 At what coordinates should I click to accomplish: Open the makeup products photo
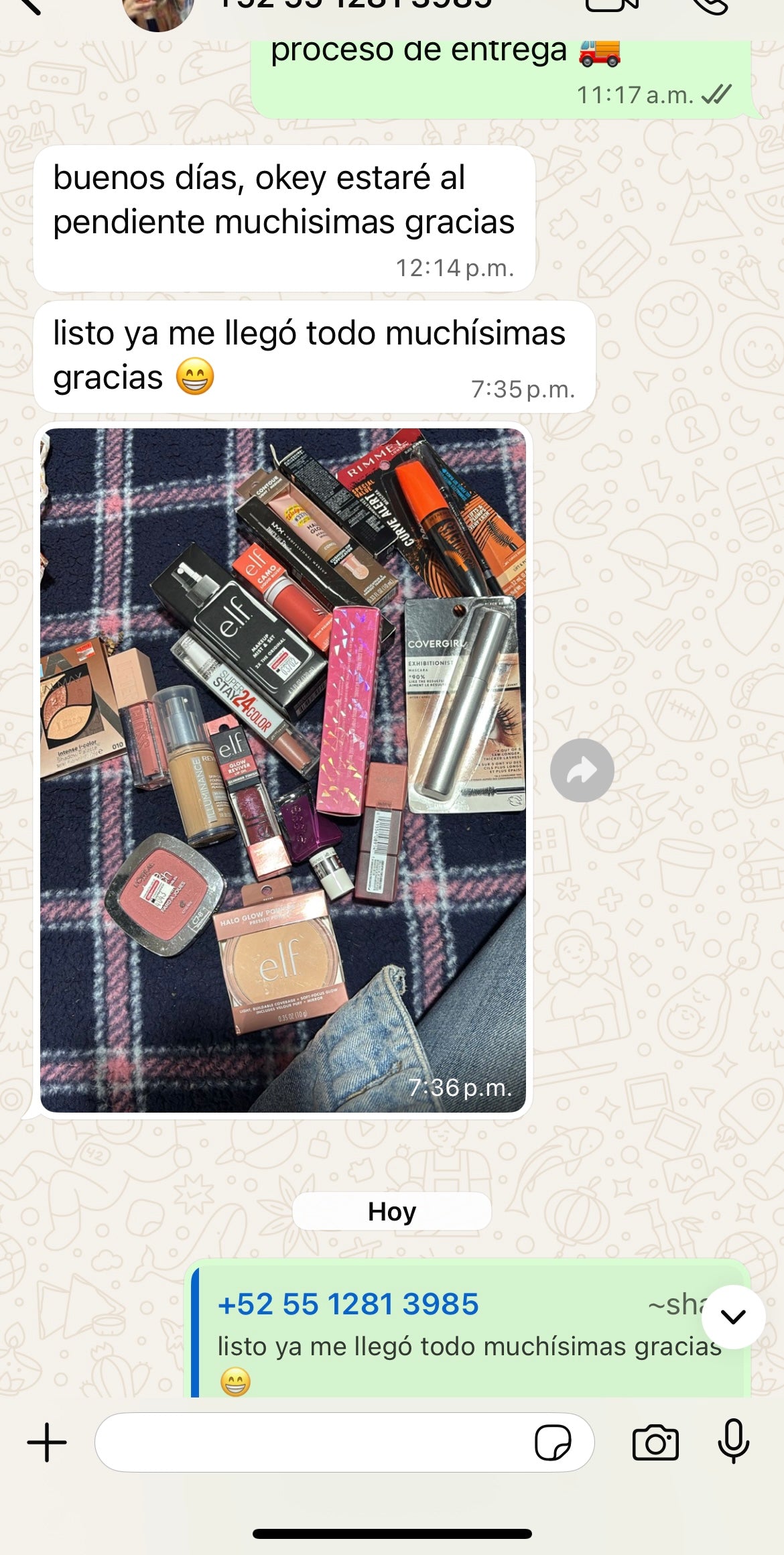pos(283,770)
